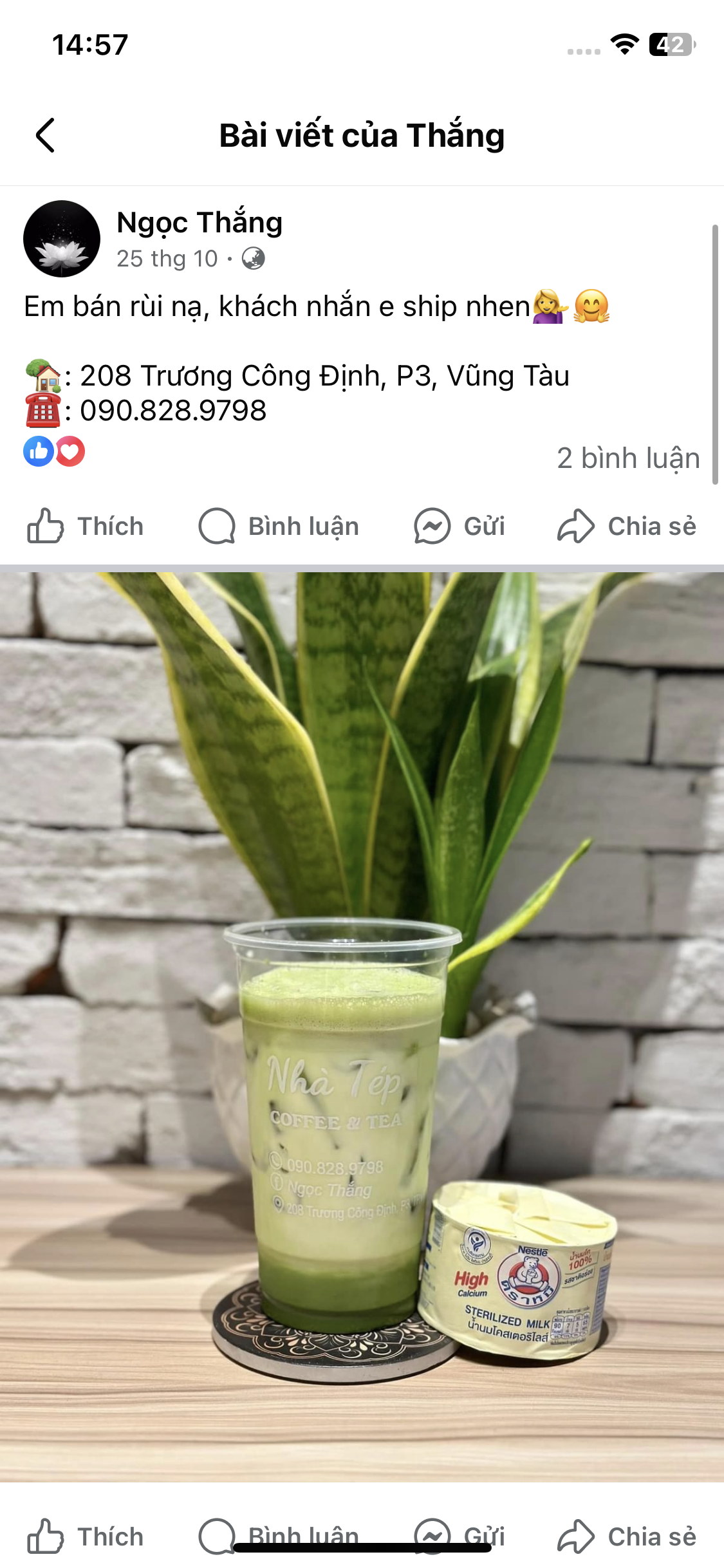Open Ngọc Thắng's profile picture
The height and width of the screenshot is (1568, 724).
tap(62, 239)
